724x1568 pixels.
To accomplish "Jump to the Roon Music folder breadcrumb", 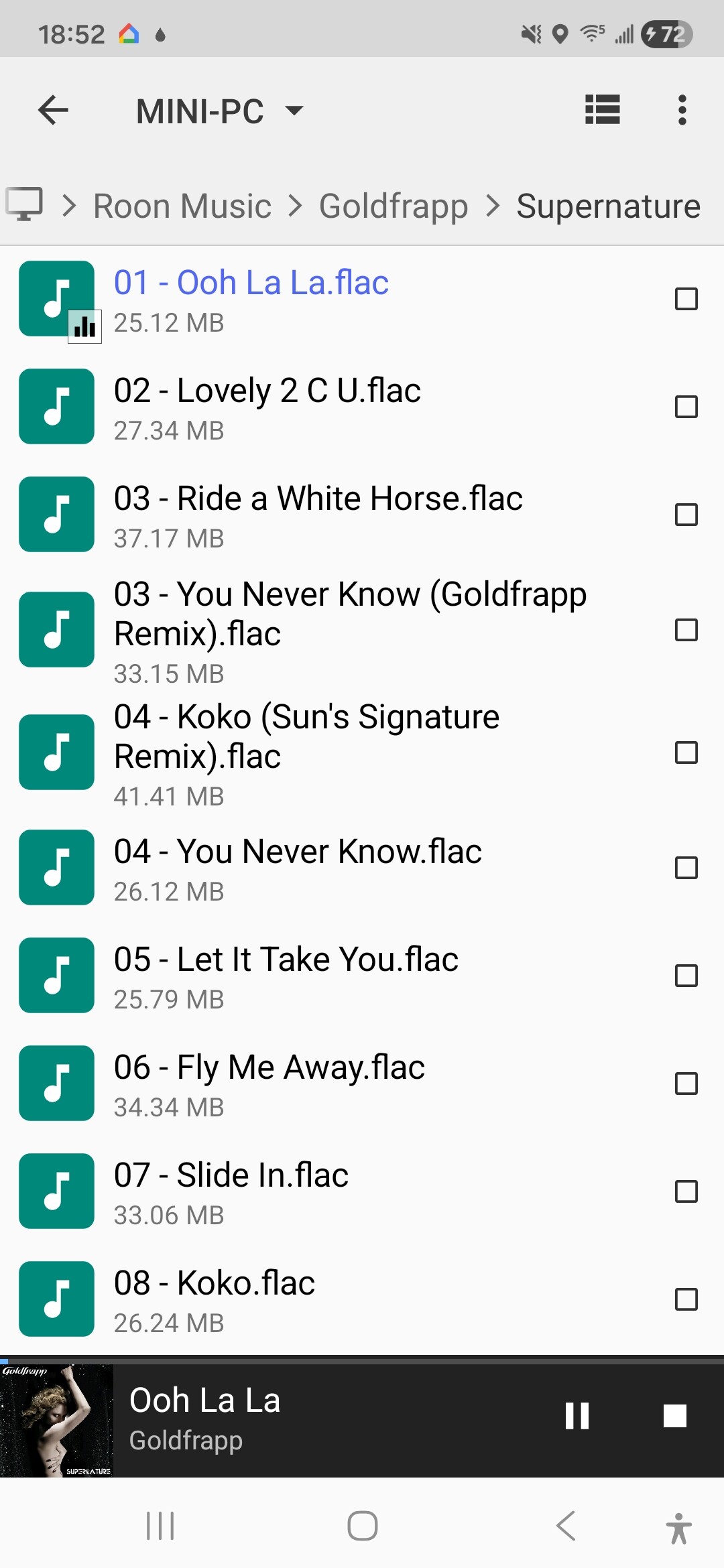I will tap(182, 206).
